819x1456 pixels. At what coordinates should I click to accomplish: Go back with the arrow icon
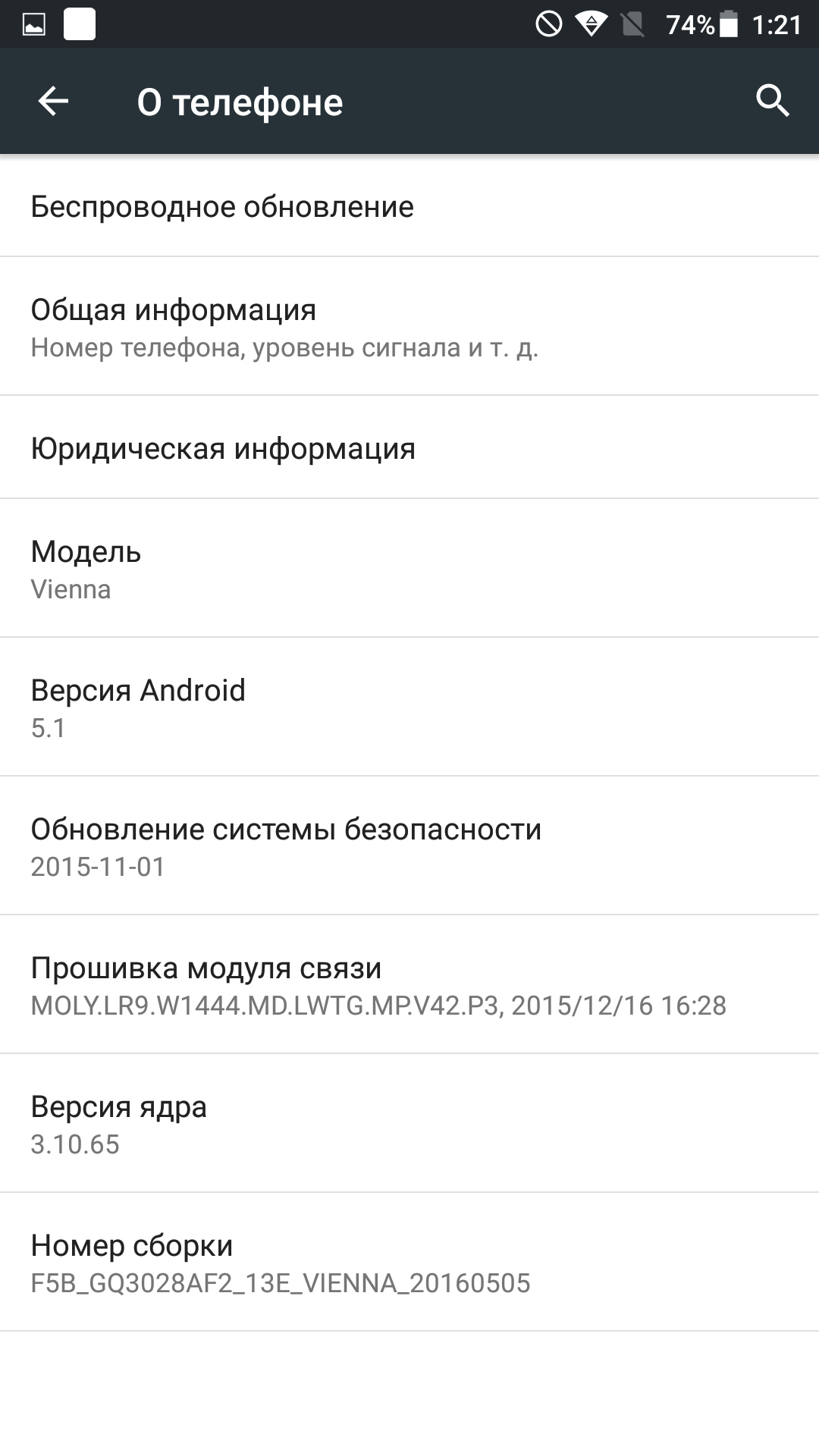53,101
